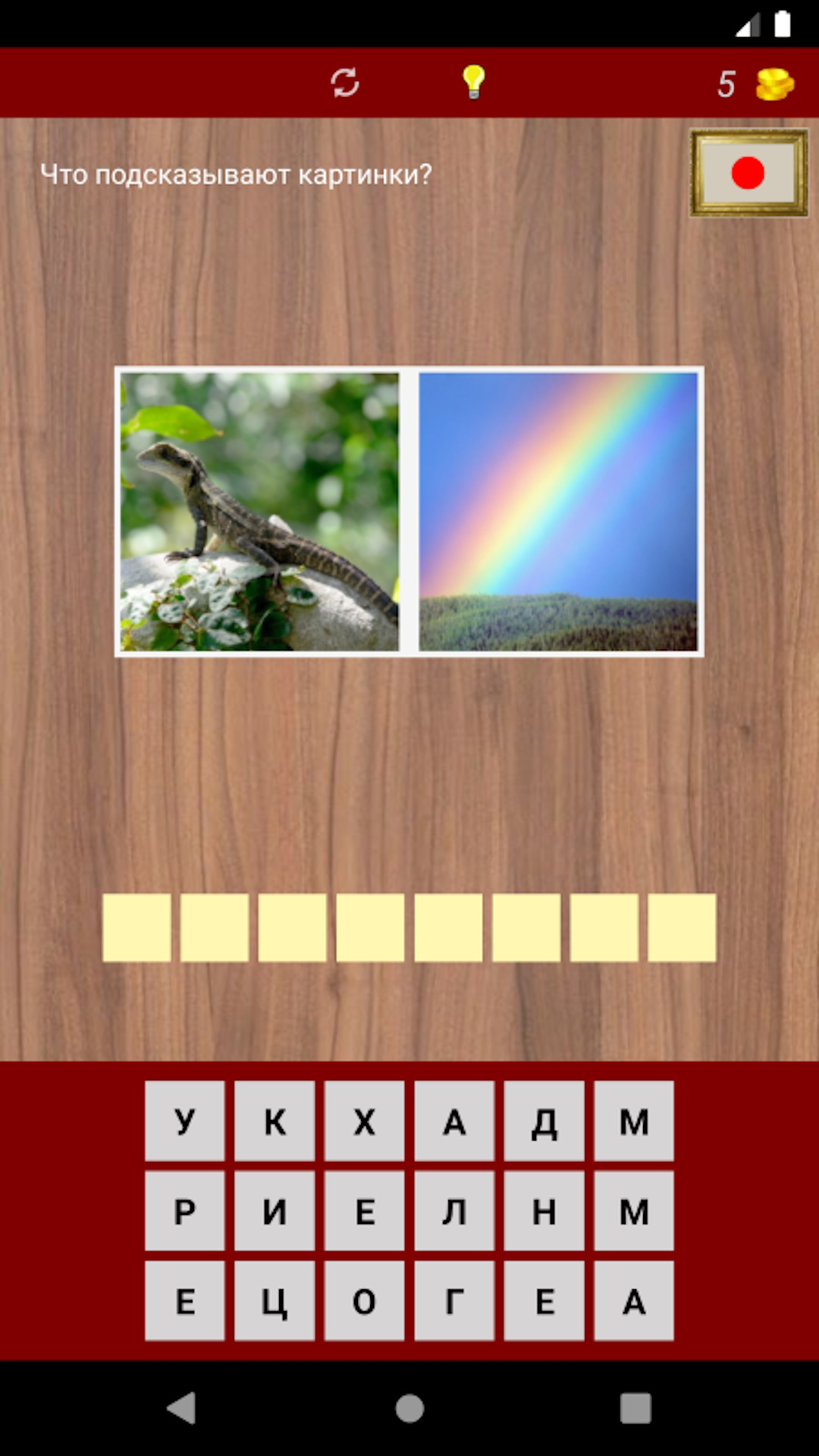Select letter К
819x1456 pixels.
[275, 1121]
